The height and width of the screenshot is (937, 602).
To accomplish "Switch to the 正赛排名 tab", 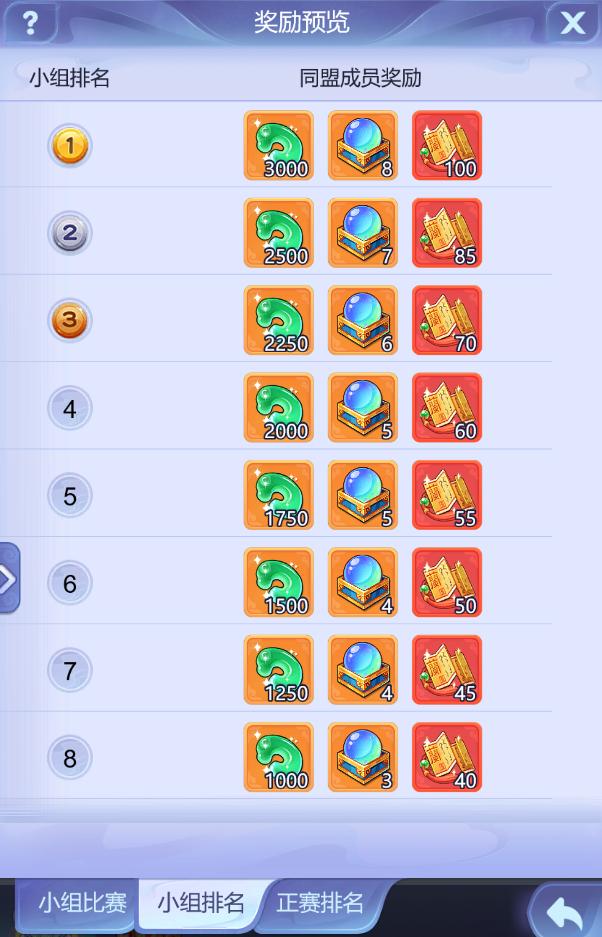I will (x=319, y=903).
